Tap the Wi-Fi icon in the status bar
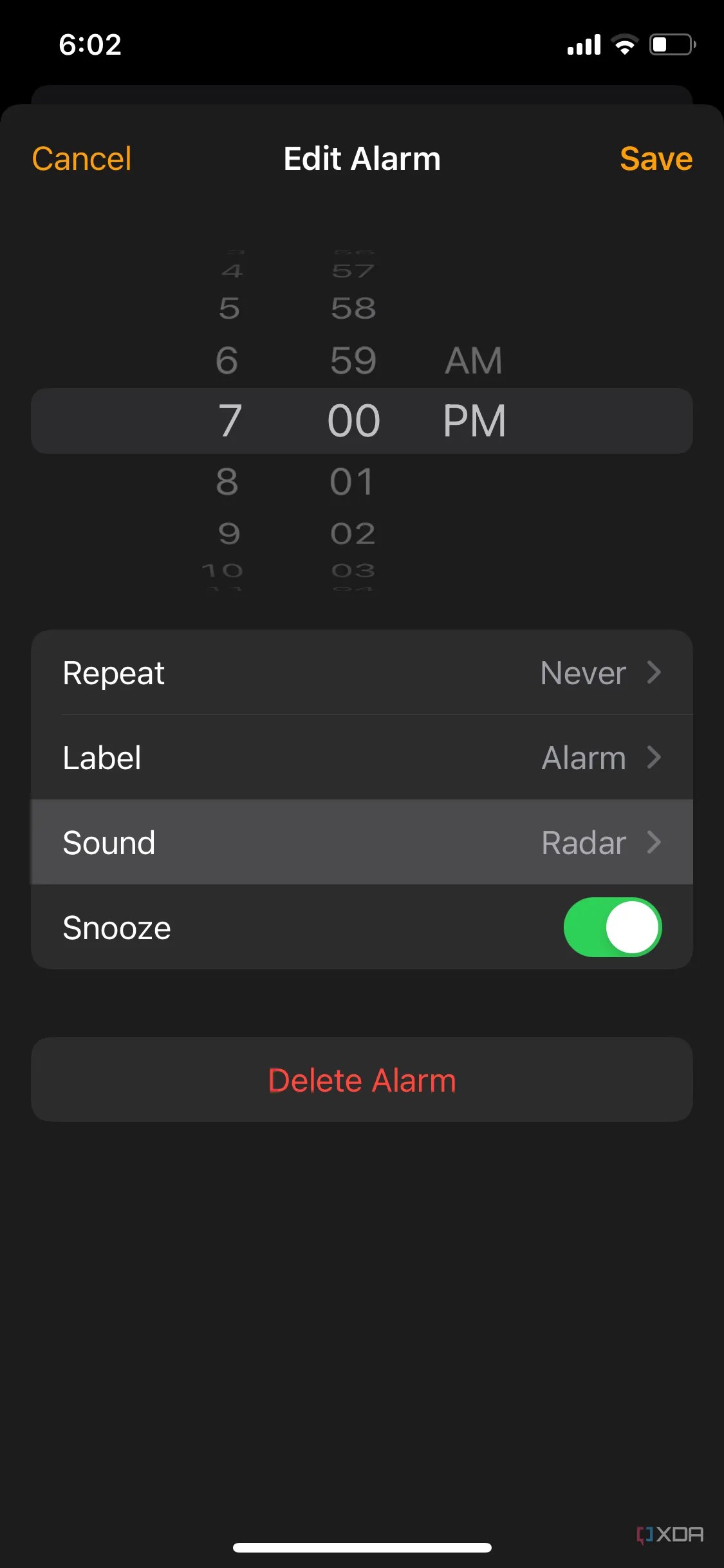Image resolution: width=724 pixels, height=1568 pixels. click(x=622, y=43)
